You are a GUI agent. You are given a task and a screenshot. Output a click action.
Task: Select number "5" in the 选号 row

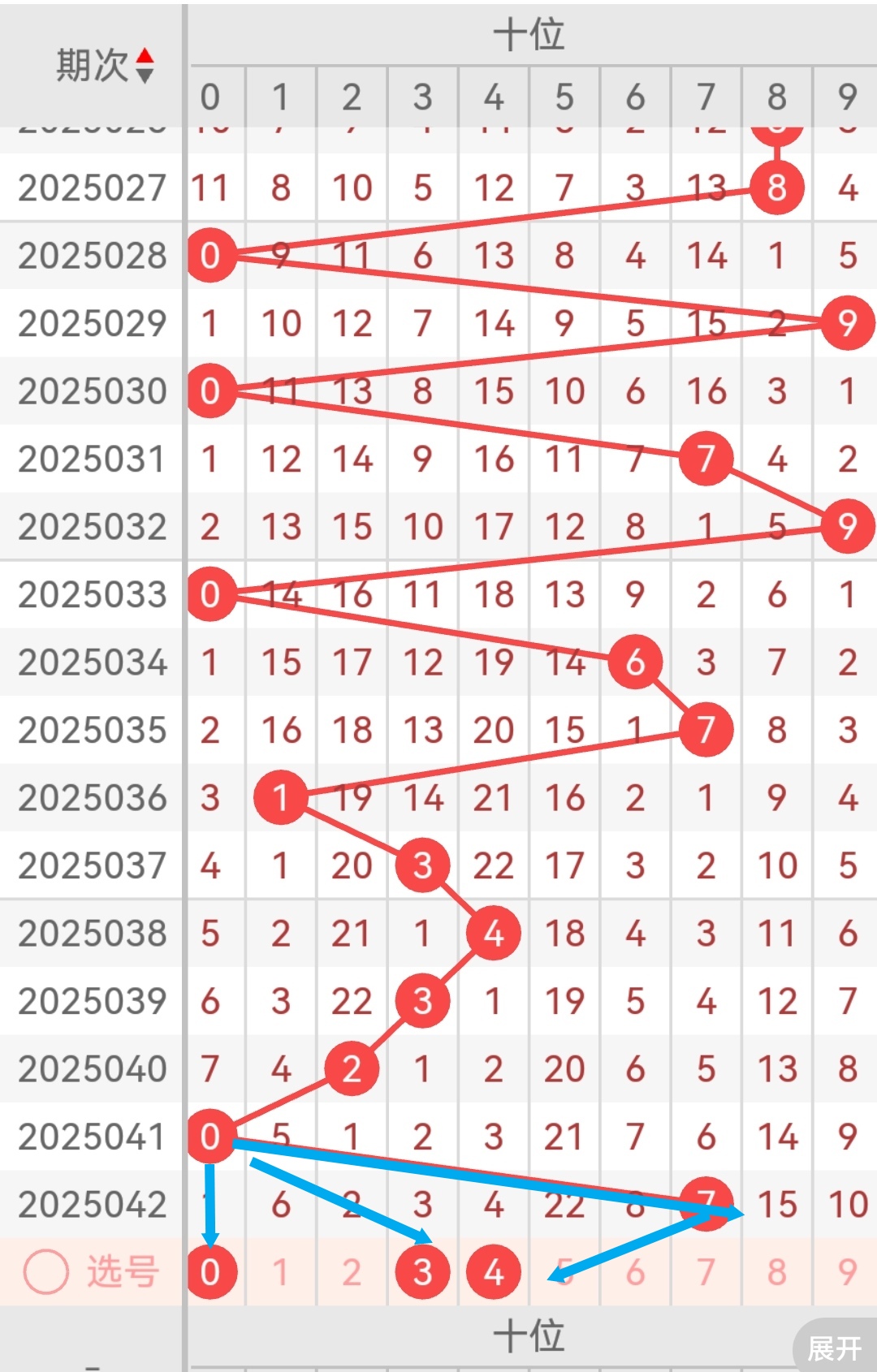click(x=564, y=1271)
